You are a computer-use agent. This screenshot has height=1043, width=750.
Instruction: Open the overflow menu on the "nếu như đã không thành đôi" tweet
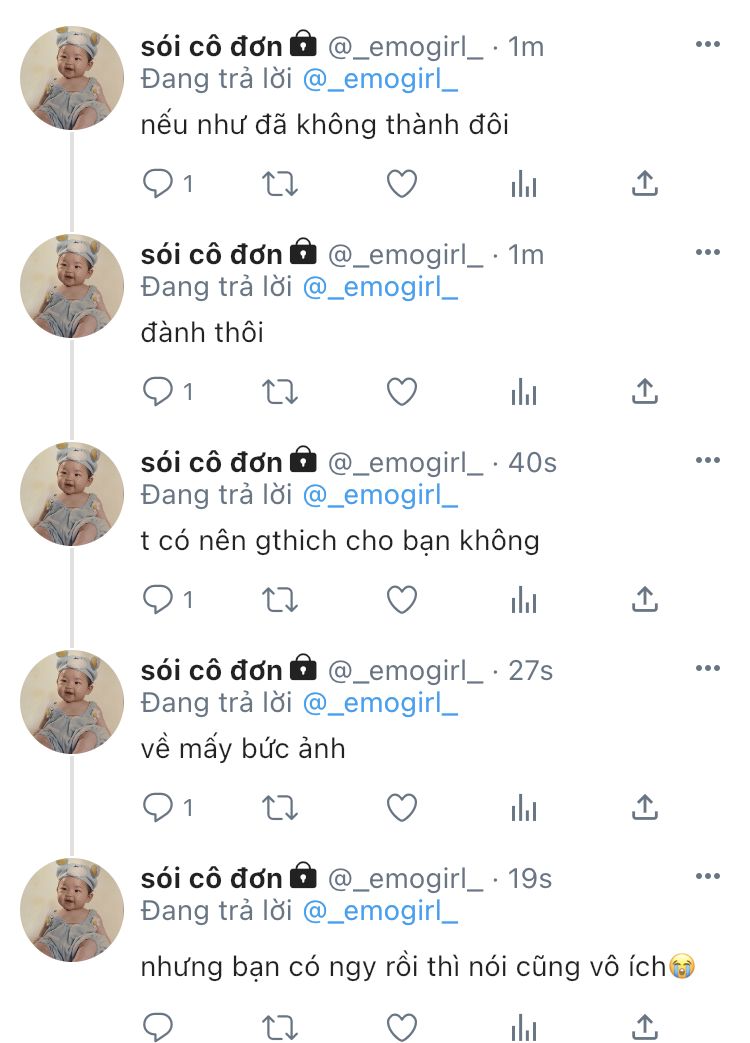pos(707,44)
